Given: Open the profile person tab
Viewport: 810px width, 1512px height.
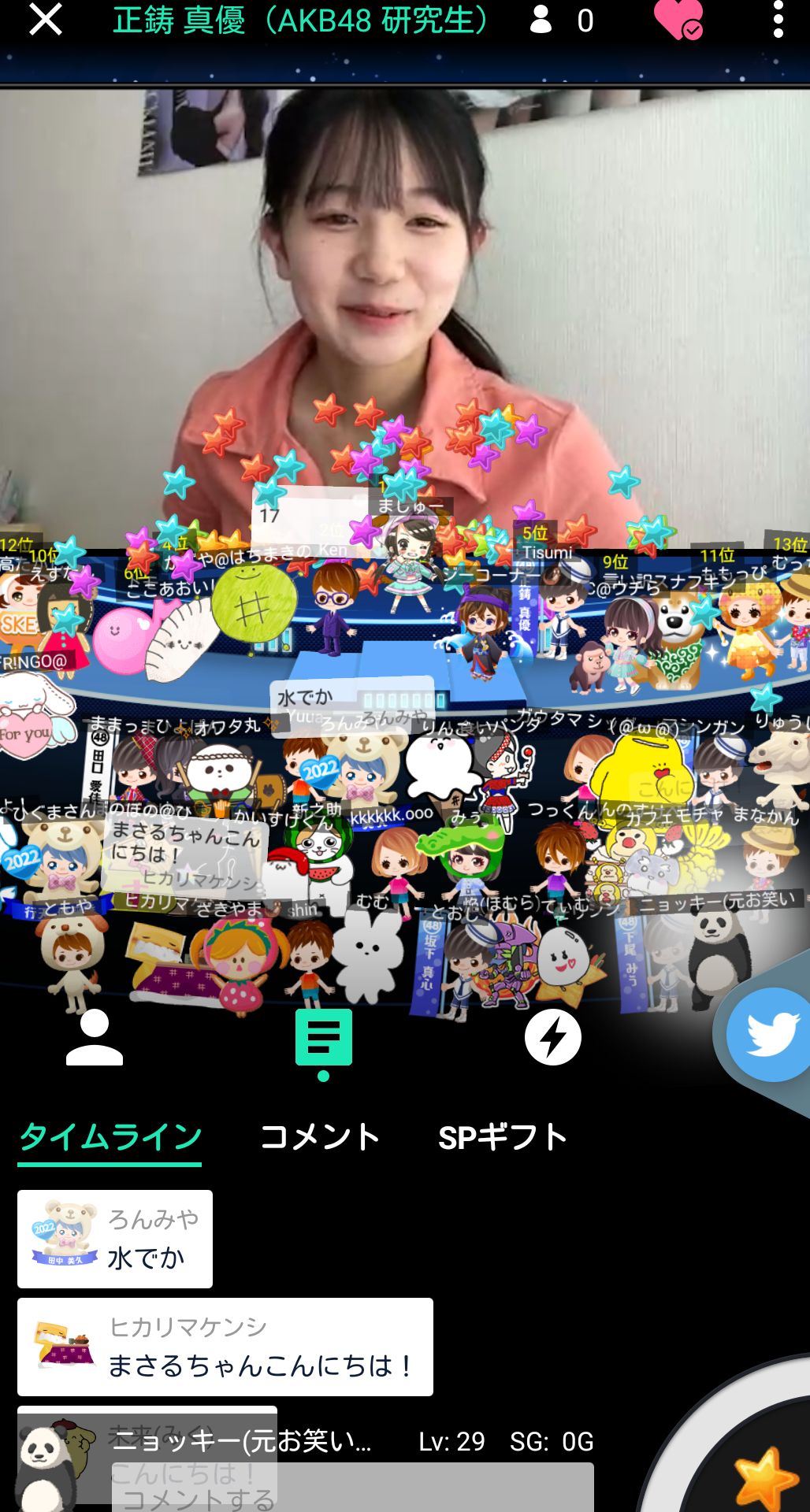Looking at the screenshot, I should tap(95, 1037).
